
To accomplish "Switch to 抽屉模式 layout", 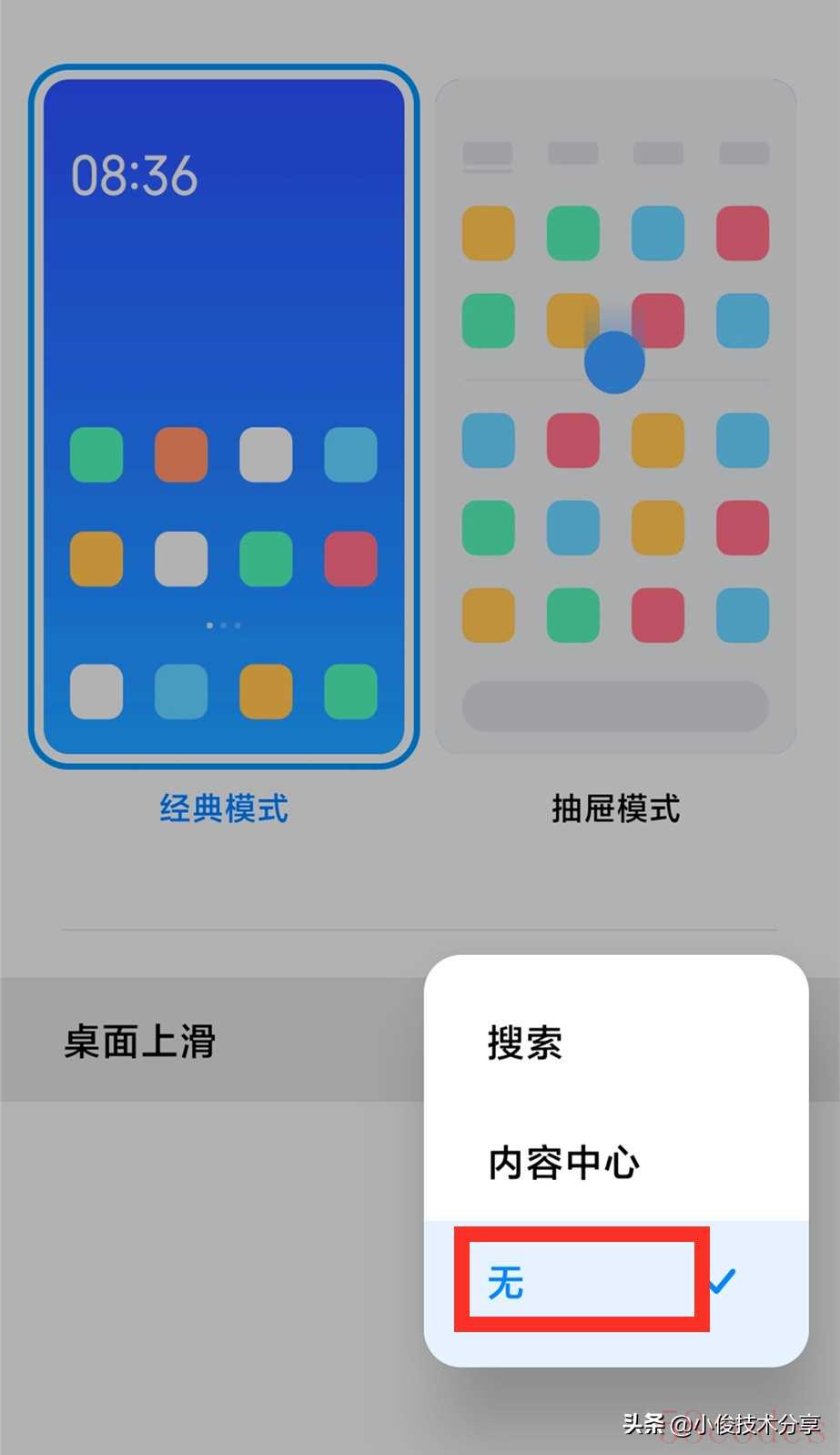I will pyautogui.click(x=615, y=417).
